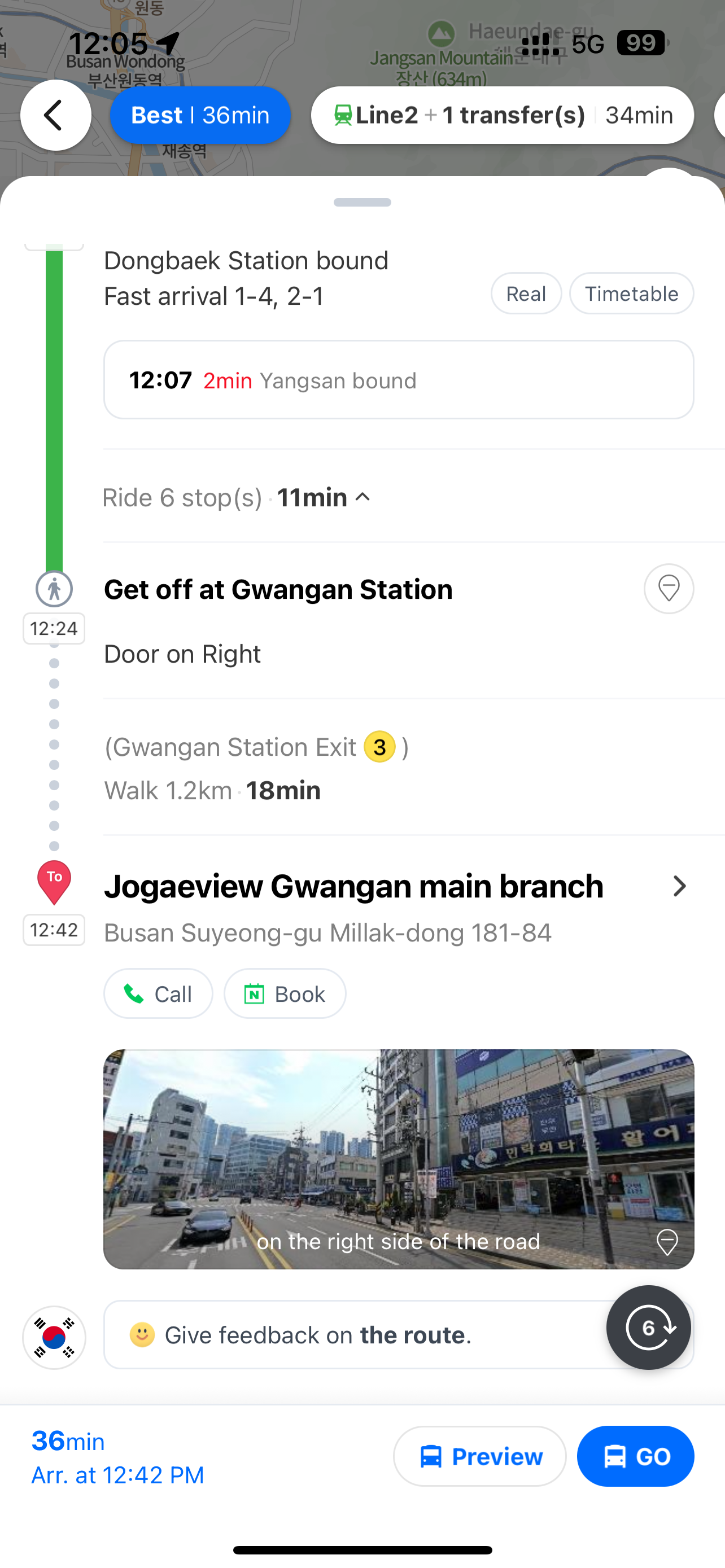Select the Best 36min route chip
The height and width of the screenshot is (1568, 725).
pyautogui.click(x=200, y=115)
